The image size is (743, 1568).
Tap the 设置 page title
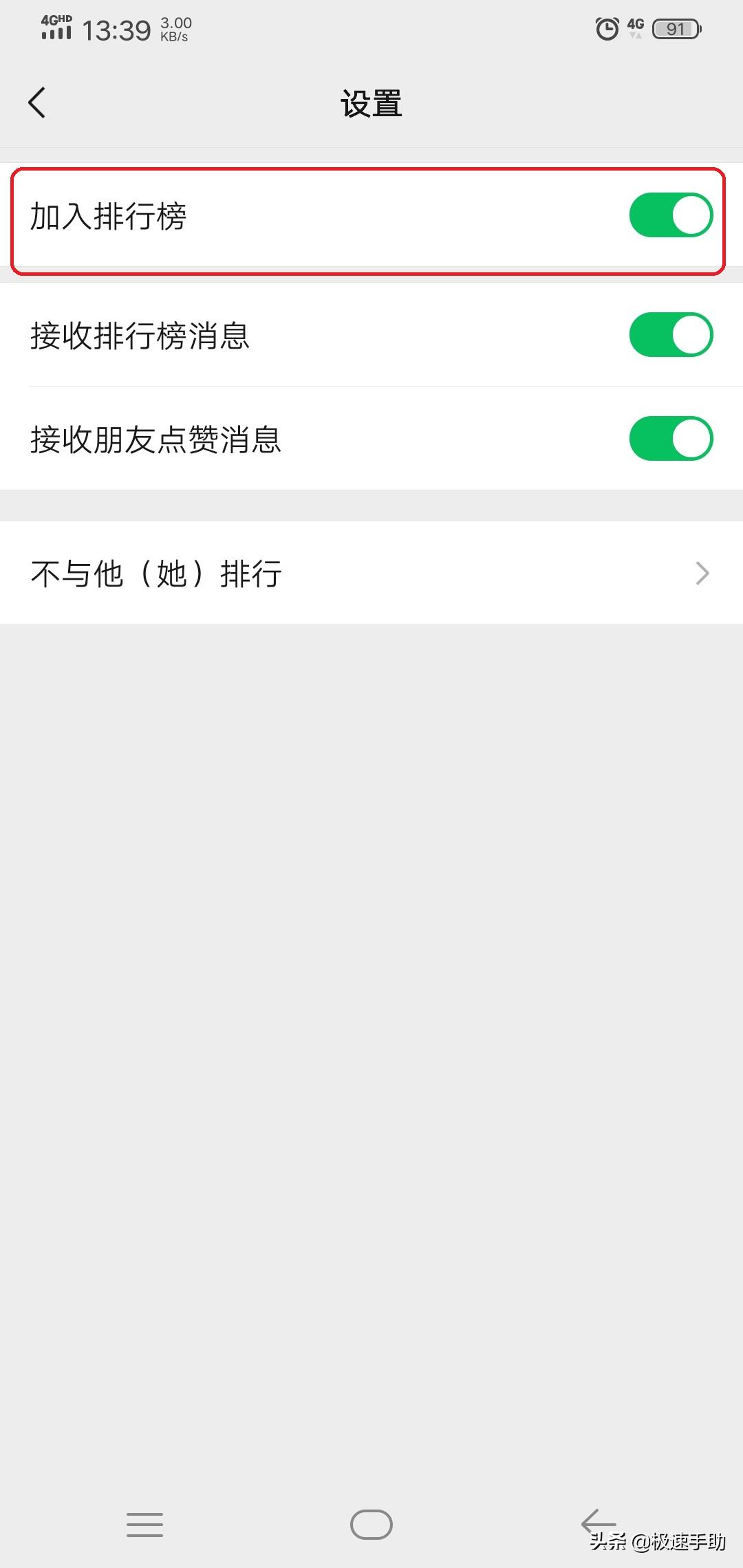tap(371, 103)
